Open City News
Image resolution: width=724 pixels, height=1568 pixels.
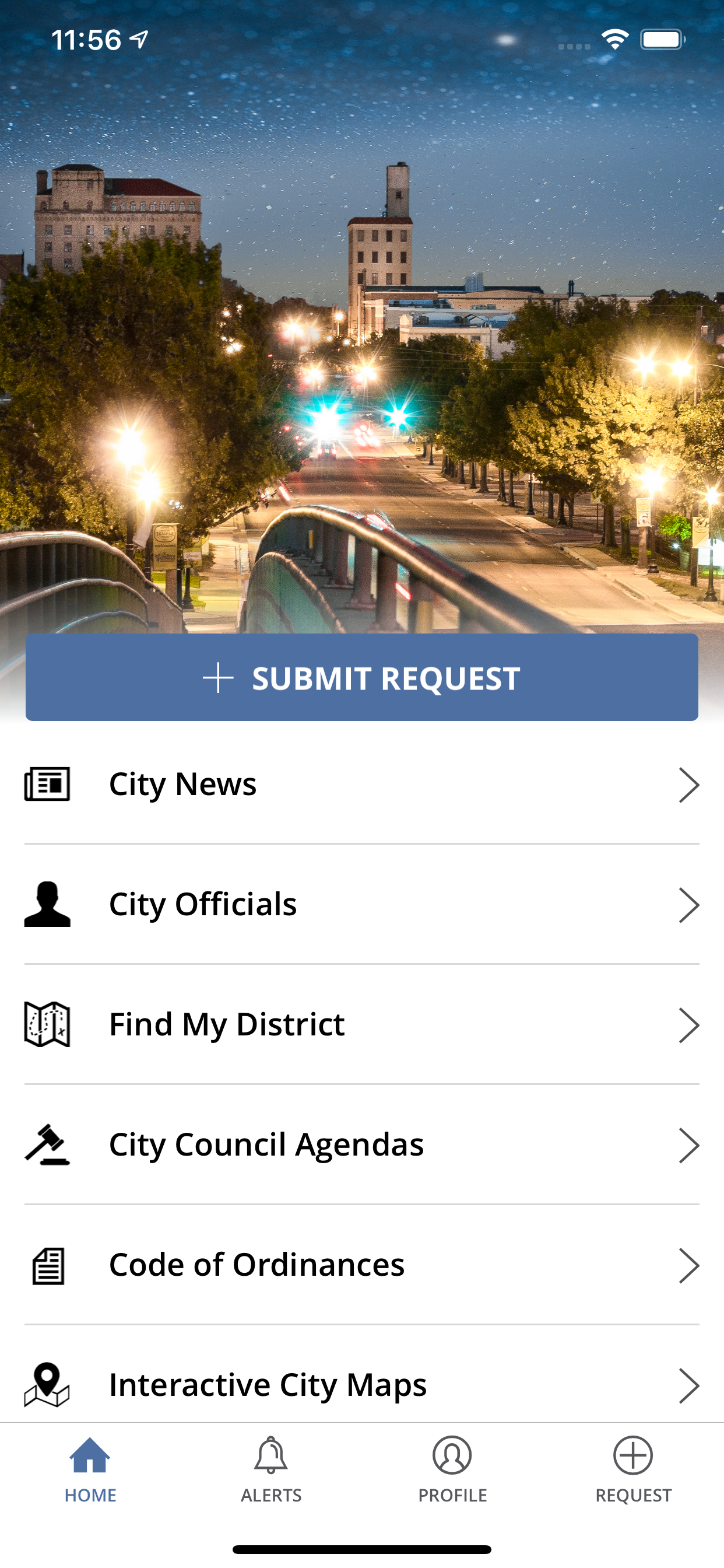pyautogui.click(x=361, y=784)
